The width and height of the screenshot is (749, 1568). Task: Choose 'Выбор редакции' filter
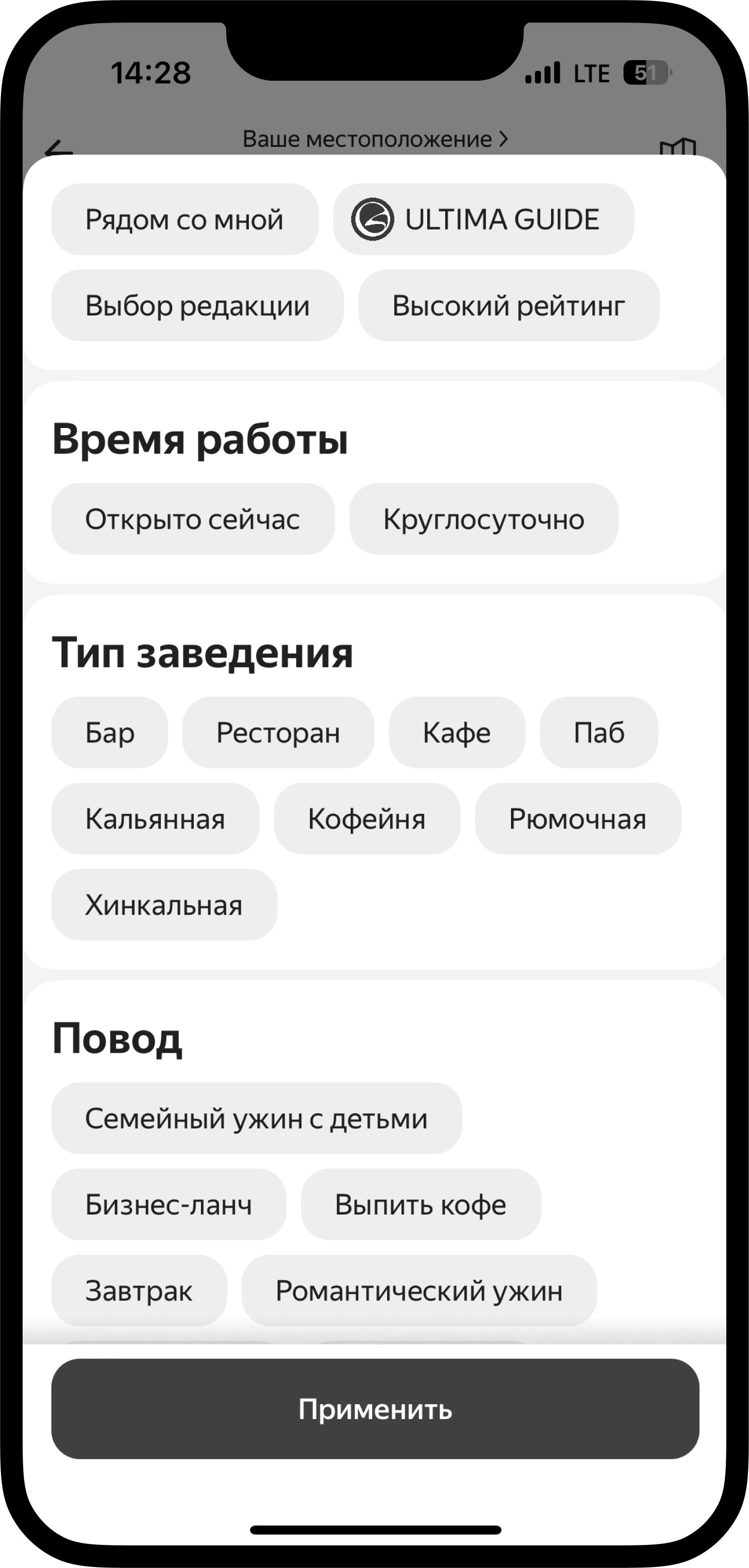tap(197, 306)
